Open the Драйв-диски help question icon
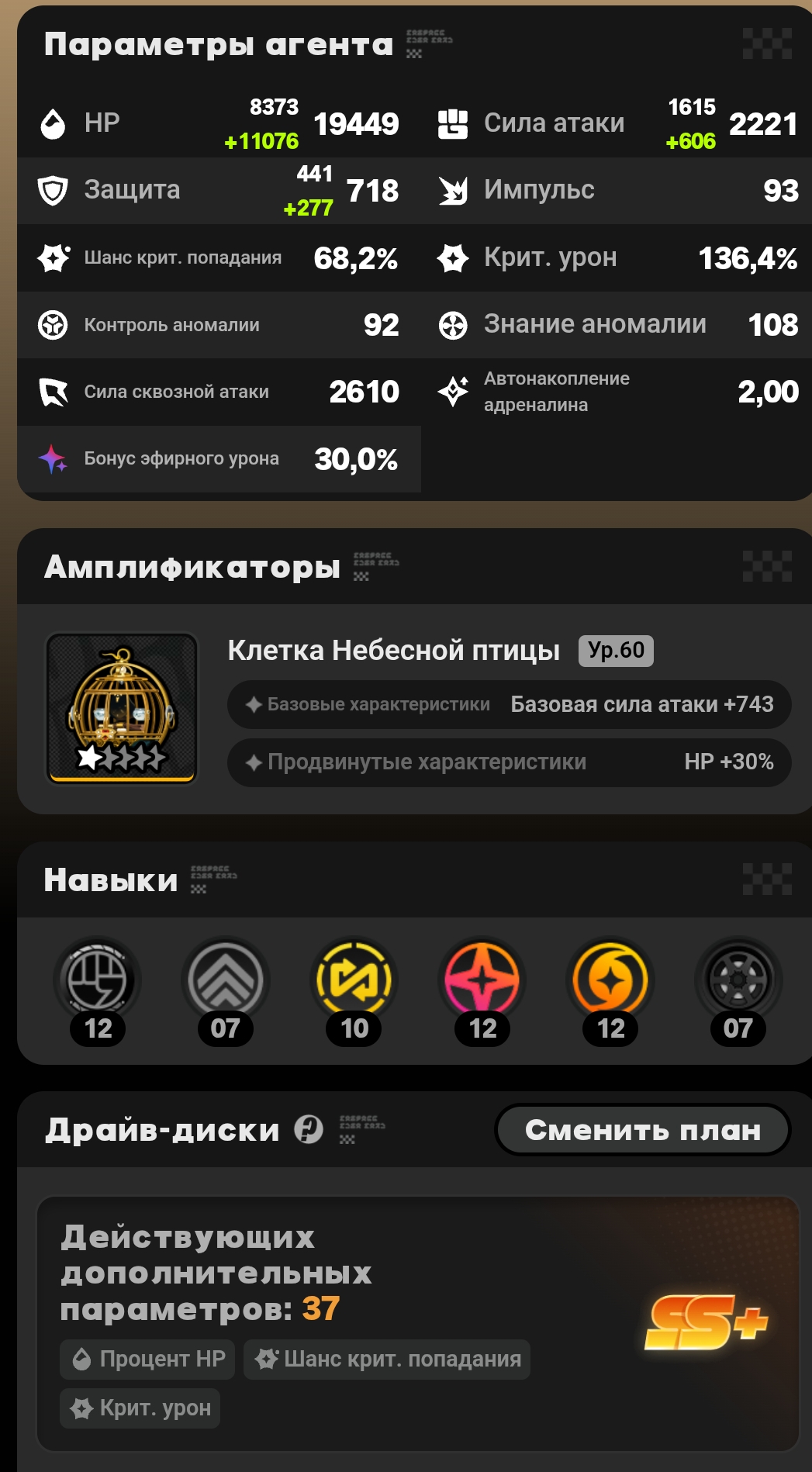The image size is (812, 1472). point(309,1129)
